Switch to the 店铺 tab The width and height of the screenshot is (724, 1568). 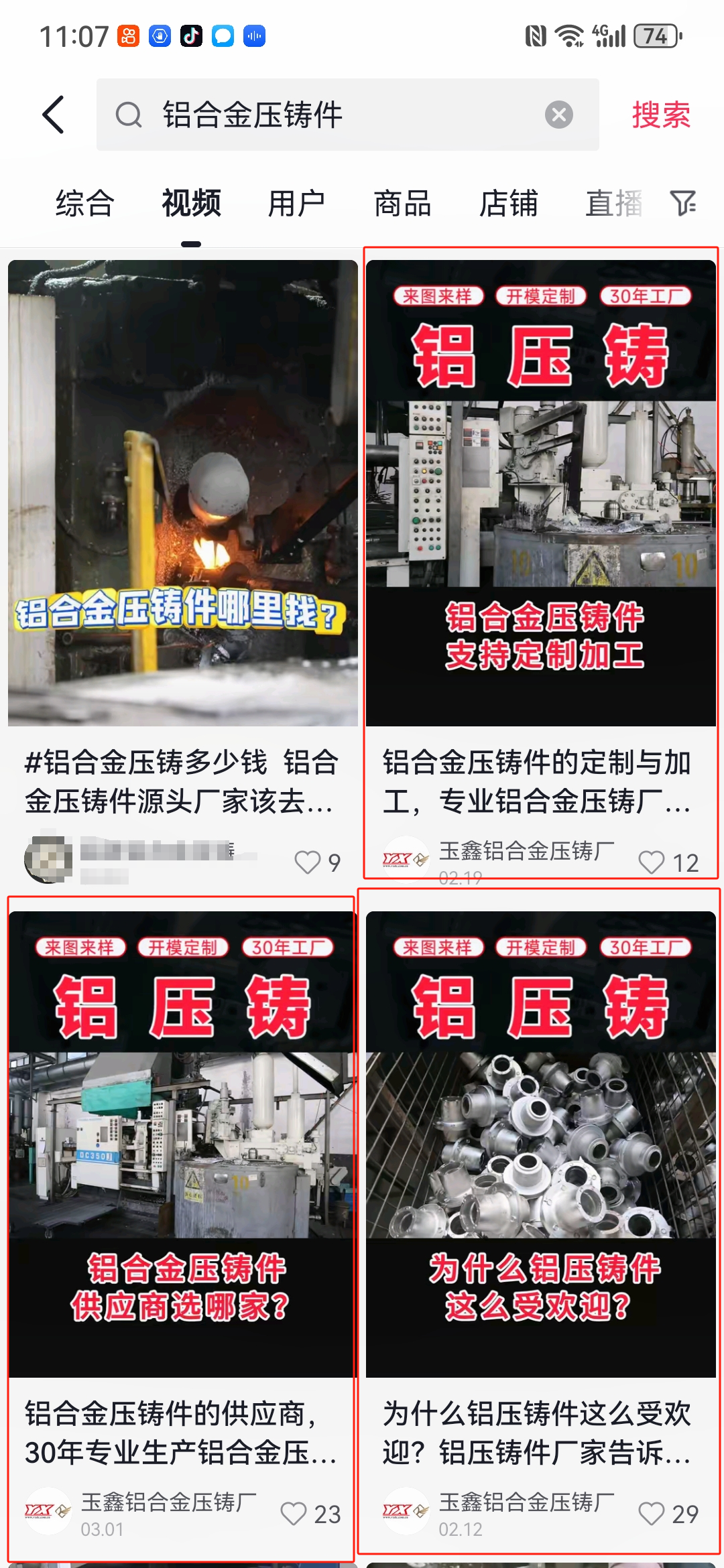[508, 203]
